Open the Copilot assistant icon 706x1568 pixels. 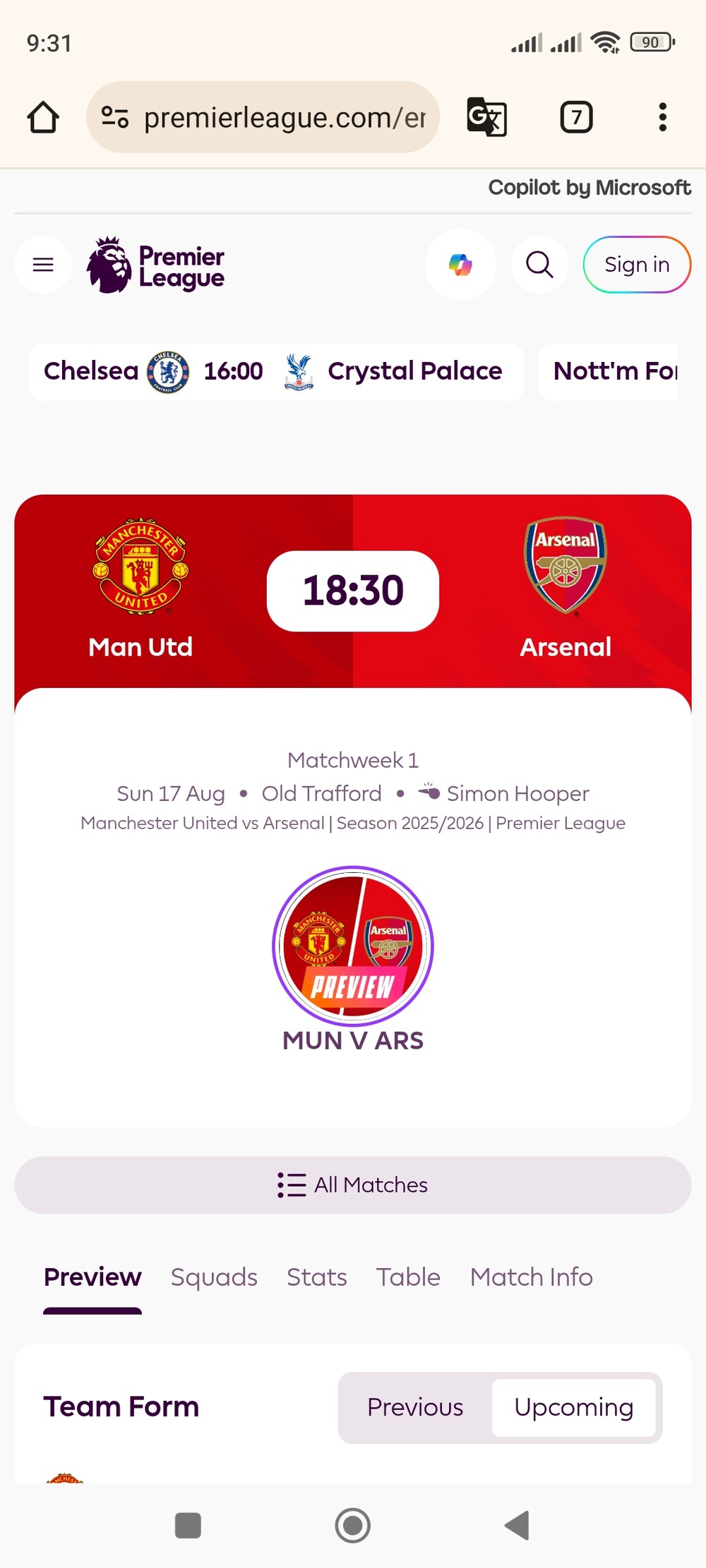460,265
